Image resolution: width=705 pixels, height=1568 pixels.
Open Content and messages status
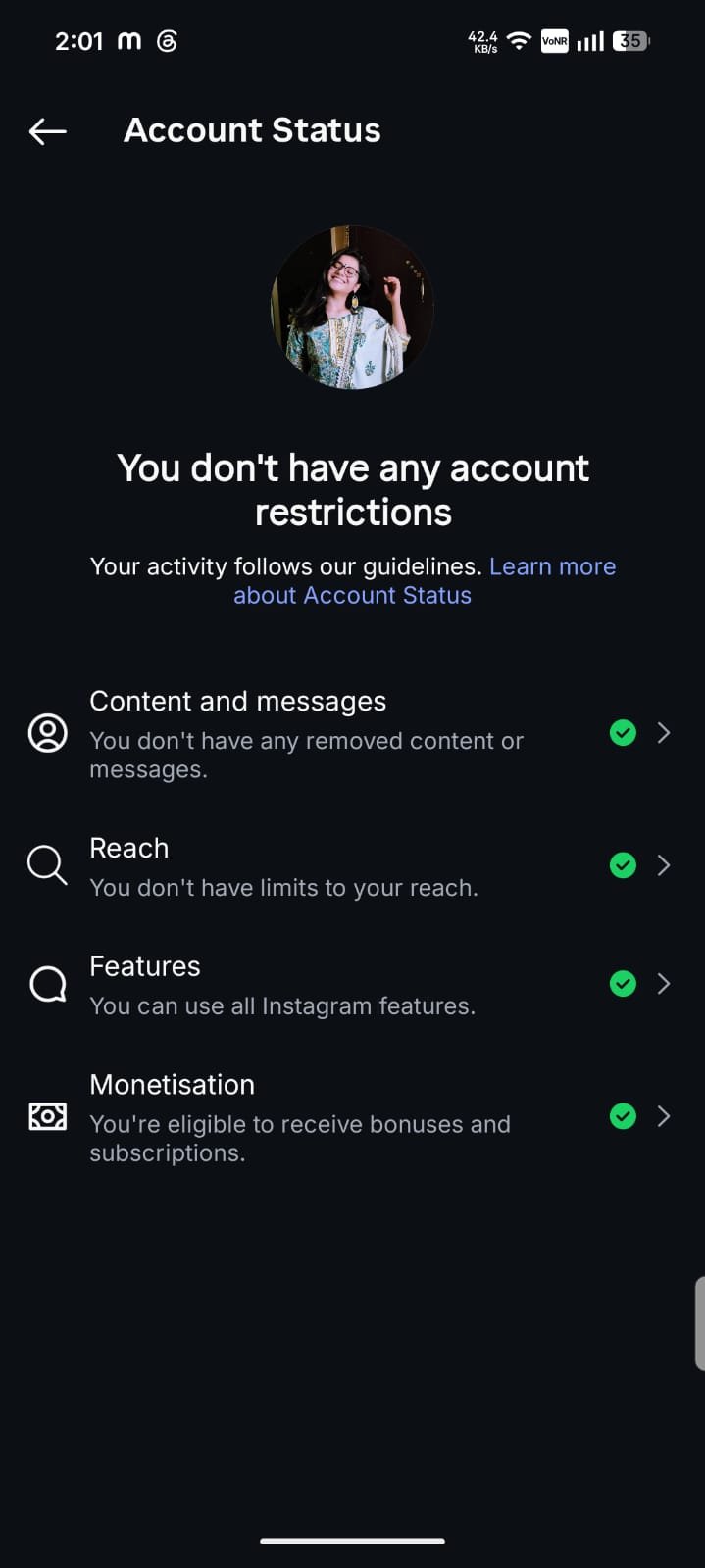click(x=352, y=734)
